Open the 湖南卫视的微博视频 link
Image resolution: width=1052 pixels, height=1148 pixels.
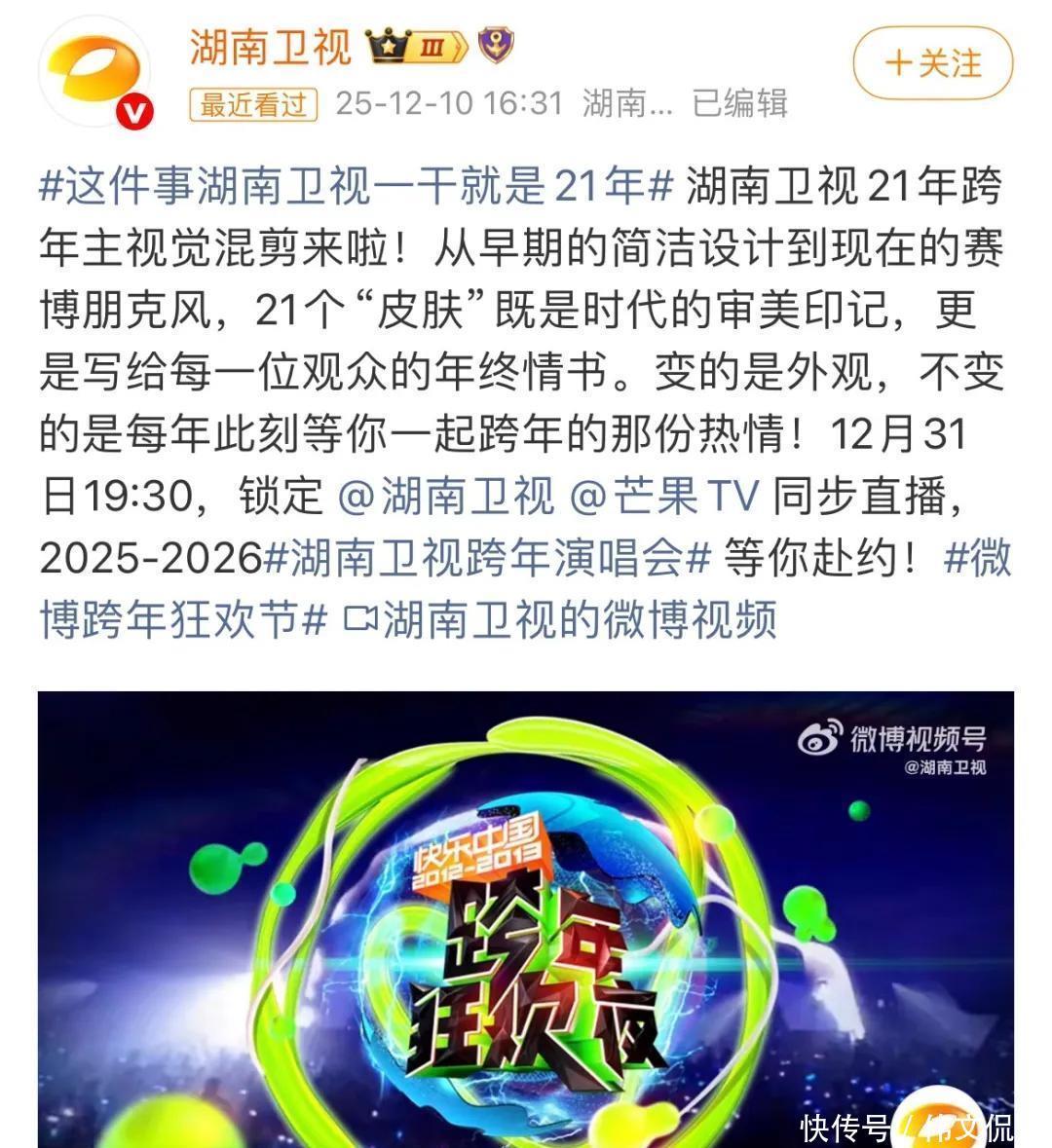[562, 619]
